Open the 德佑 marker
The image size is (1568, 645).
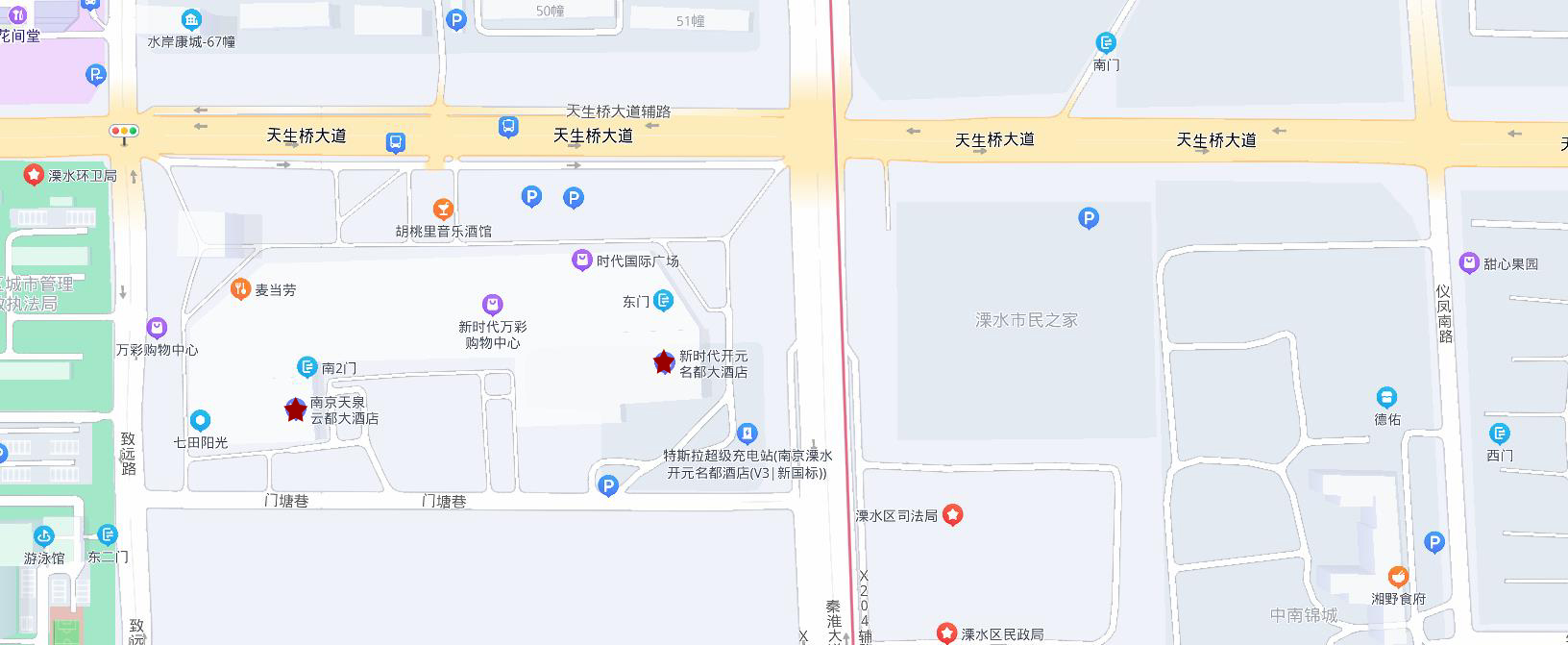click(x=1385, y=397)
